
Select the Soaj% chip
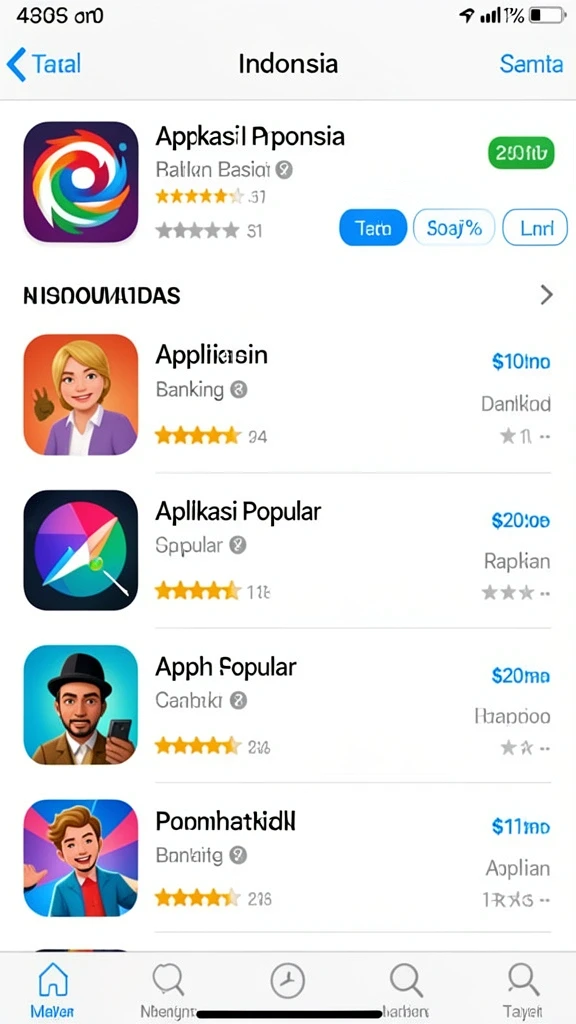454,228
